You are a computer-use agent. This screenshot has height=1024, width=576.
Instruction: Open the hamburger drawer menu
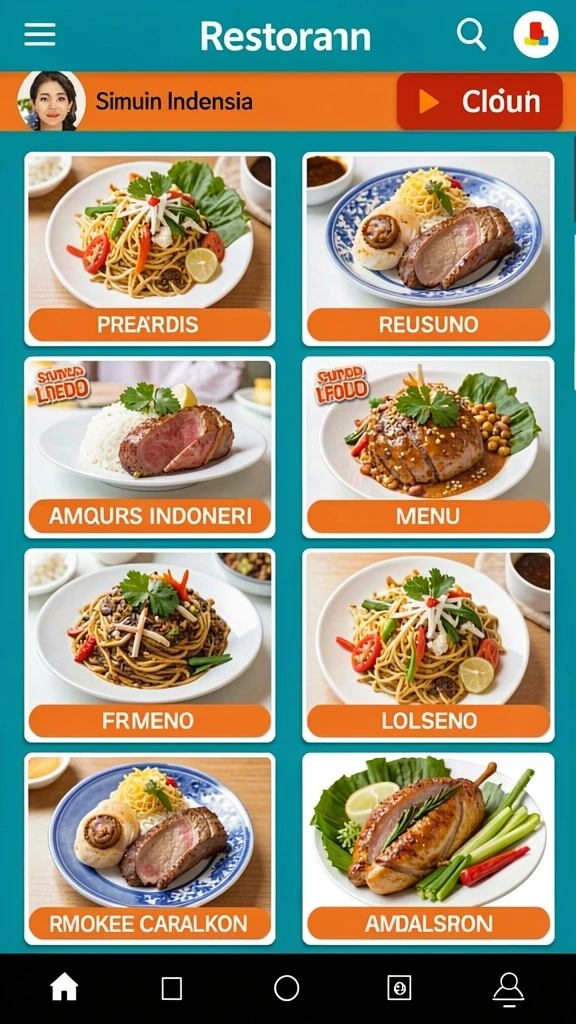click(40, 35)
